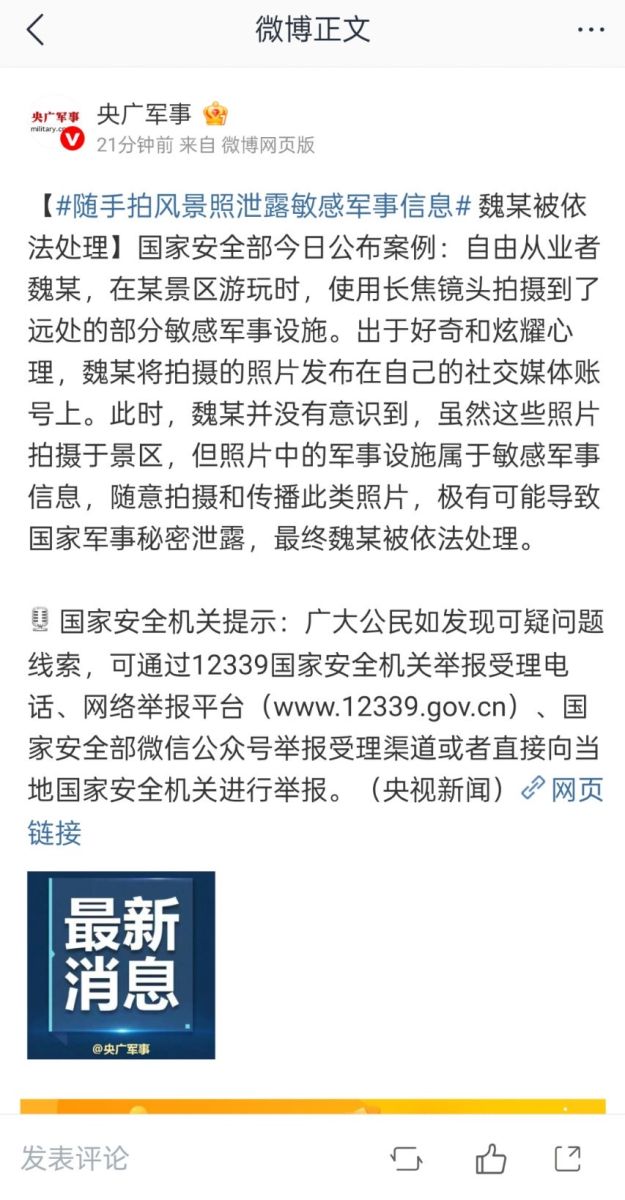
Task: Open 央广军事 profile avatar
Action: pyautogui.click(x=57, y=127)
